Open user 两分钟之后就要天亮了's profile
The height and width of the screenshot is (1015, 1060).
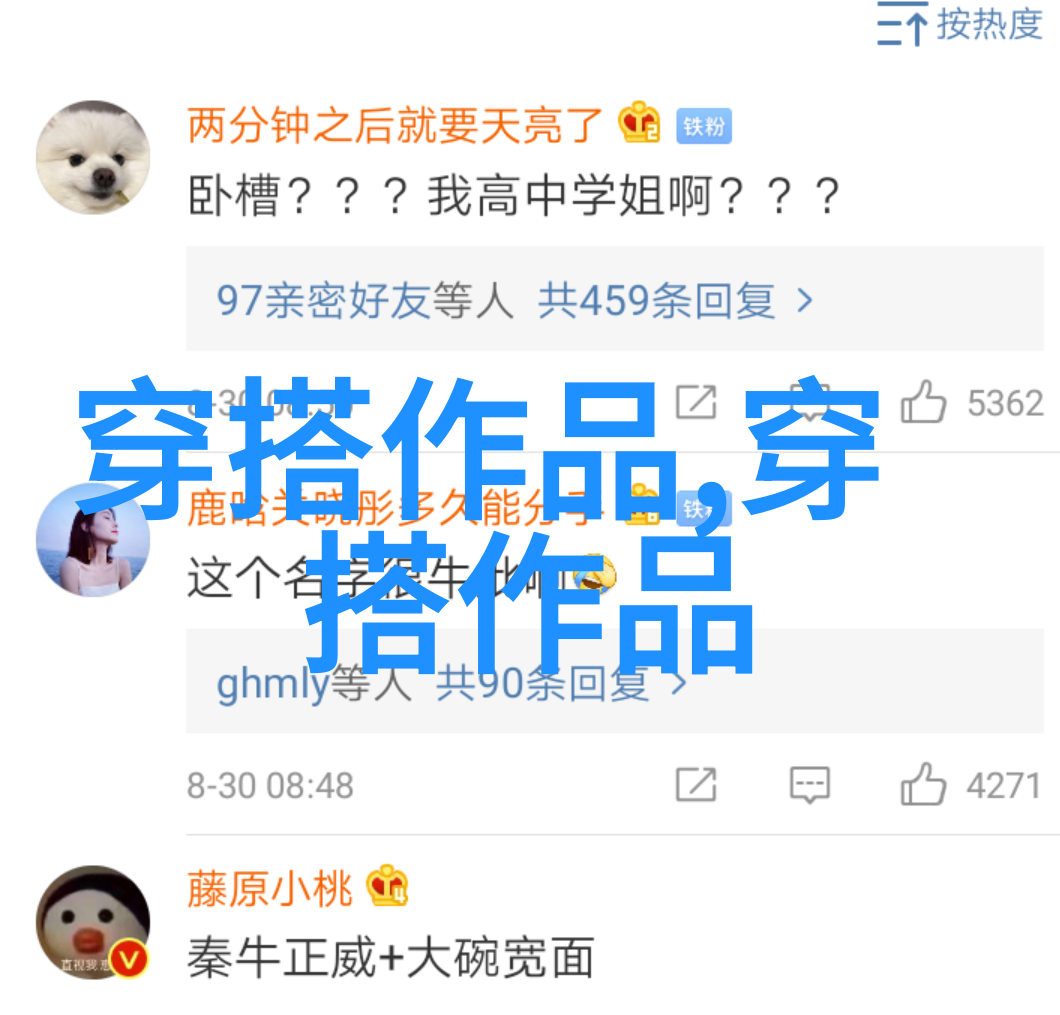click(x=395, y=127)
